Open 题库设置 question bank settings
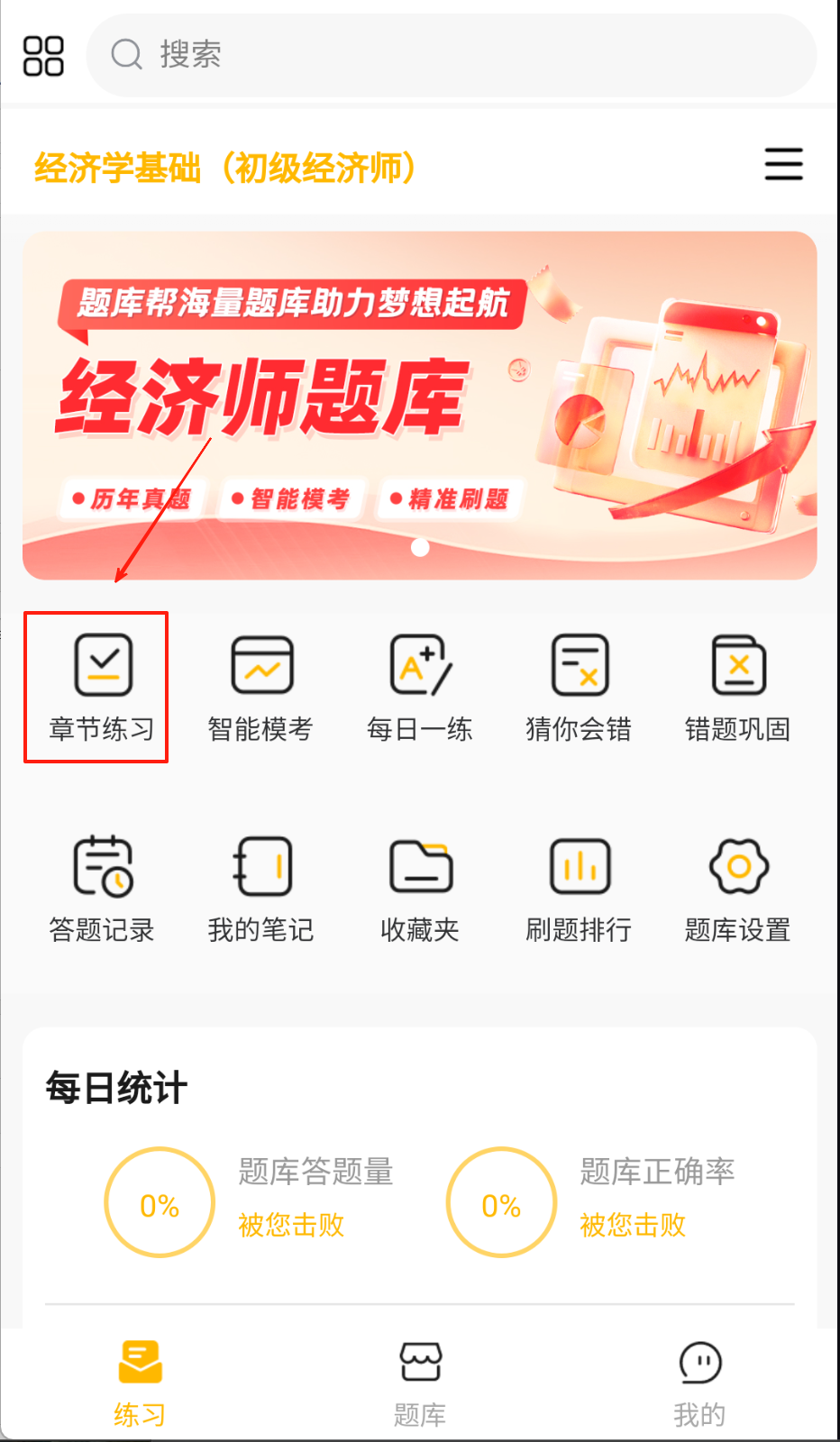840x1442 pixels. click(x=738, y=890)
